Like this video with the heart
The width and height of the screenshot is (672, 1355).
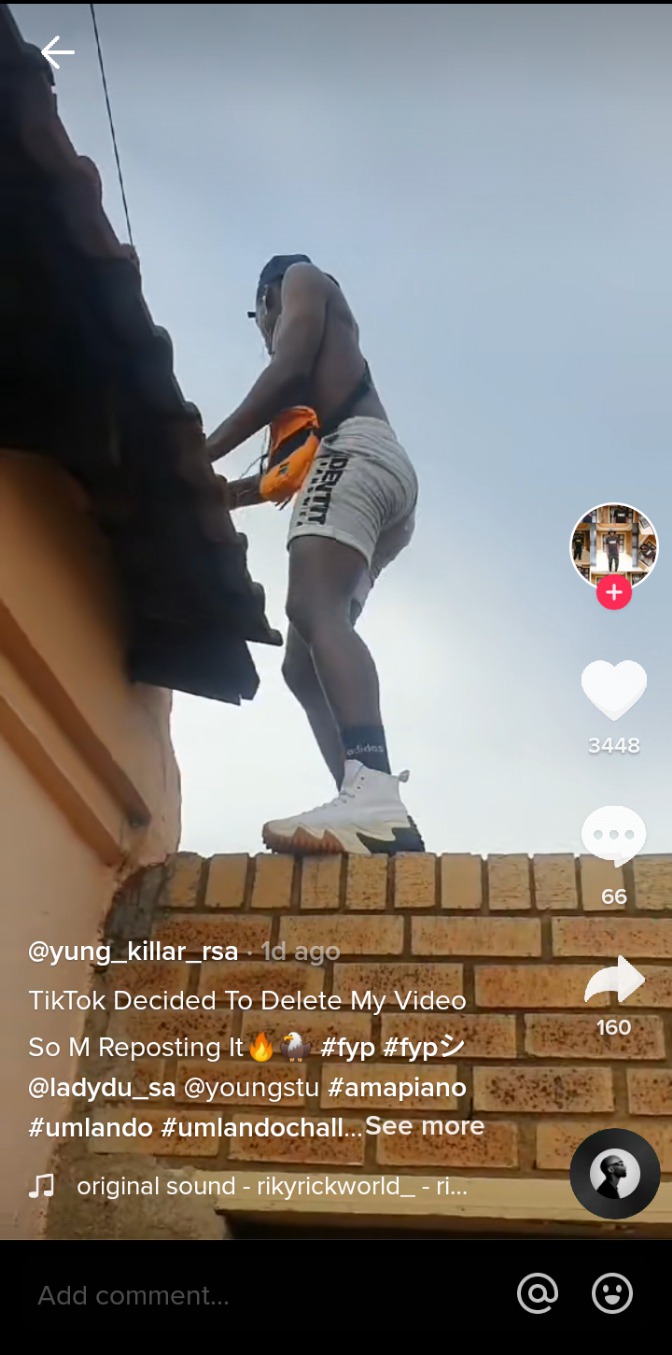point(614,690)
